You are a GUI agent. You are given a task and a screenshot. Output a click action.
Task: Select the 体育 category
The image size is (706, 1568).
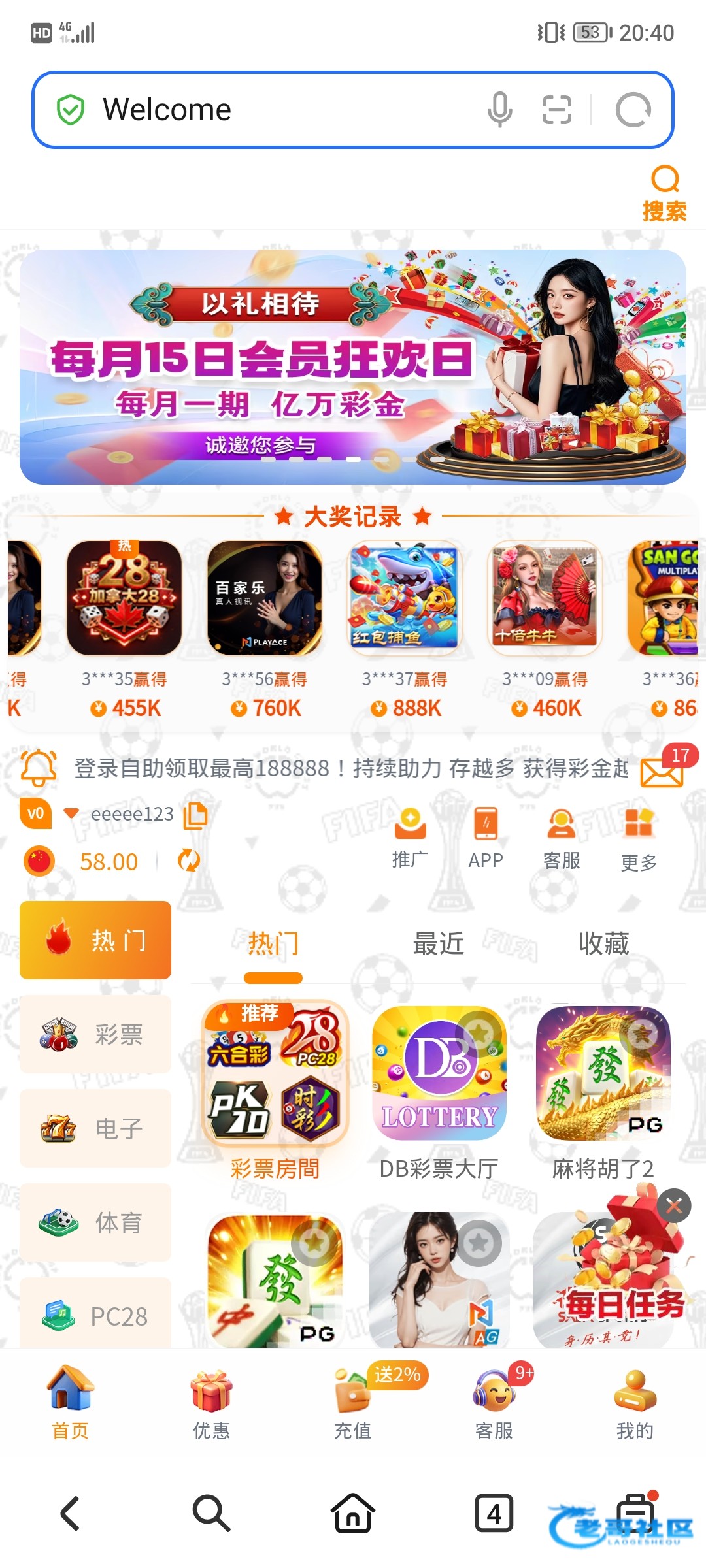(x=95, y=1222)
